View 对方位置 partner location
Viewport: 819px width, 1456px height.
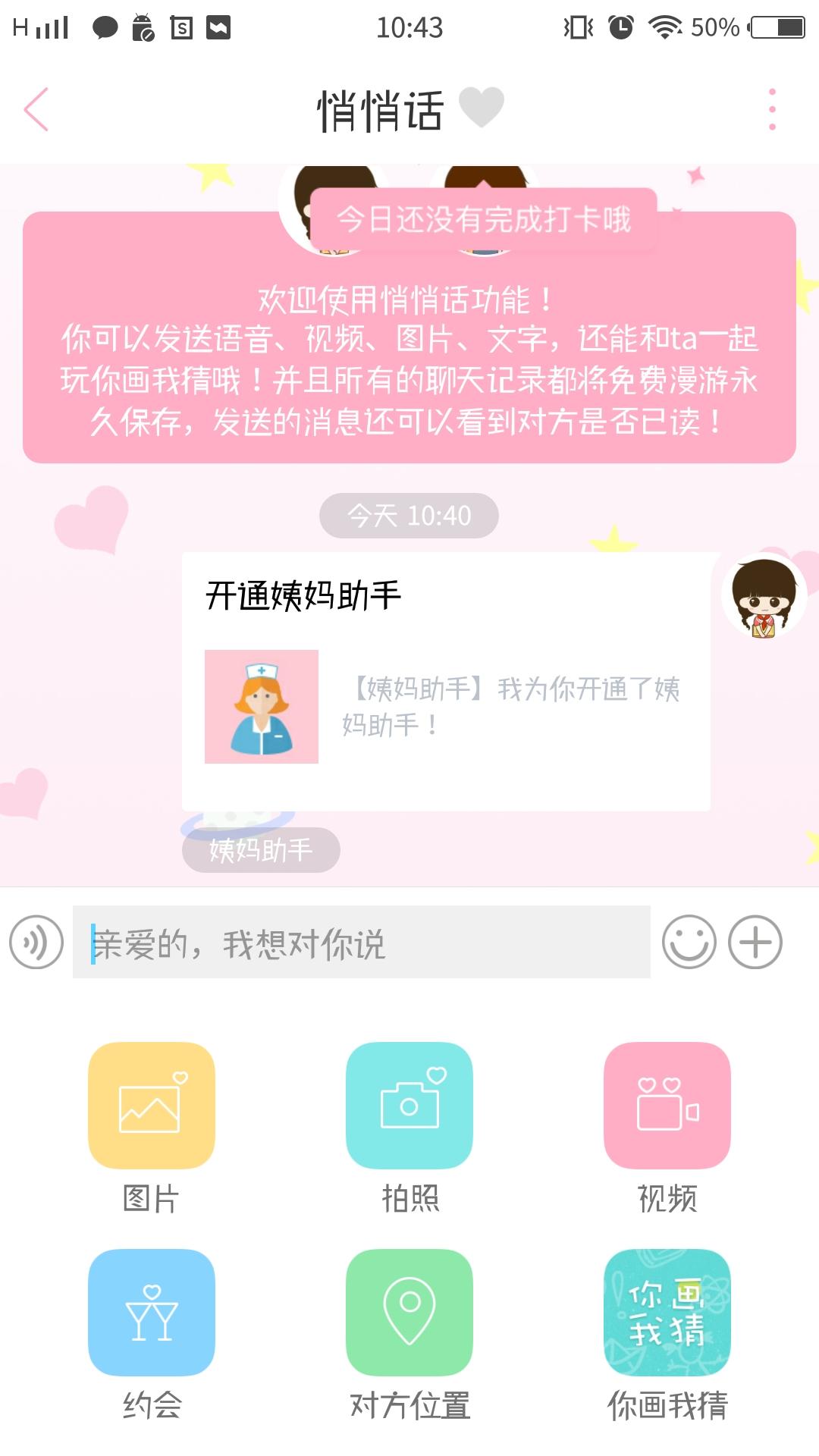[x=409, y=1312]
